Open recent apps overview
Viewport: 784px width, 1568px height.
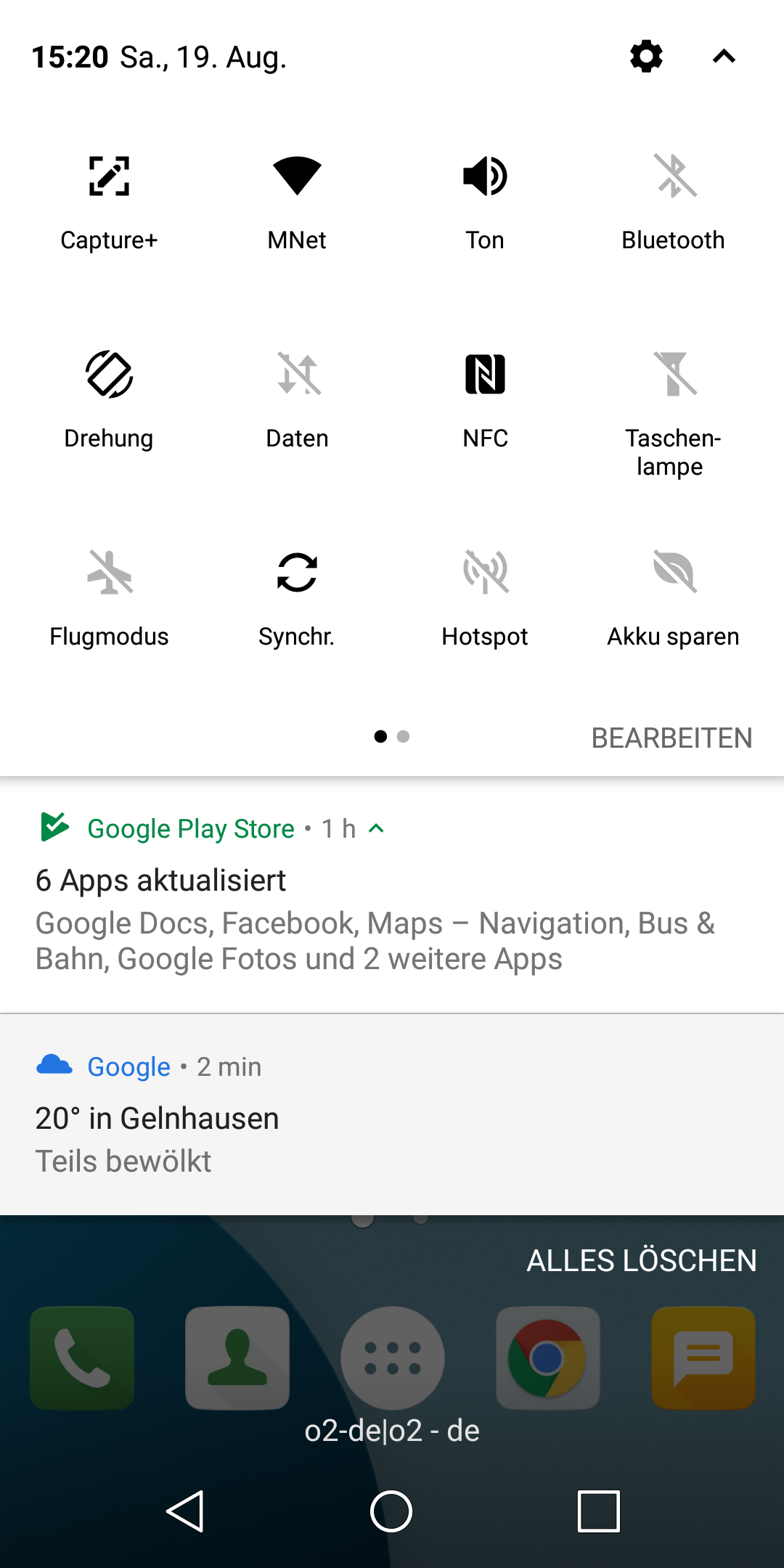tap(599, 1511)
